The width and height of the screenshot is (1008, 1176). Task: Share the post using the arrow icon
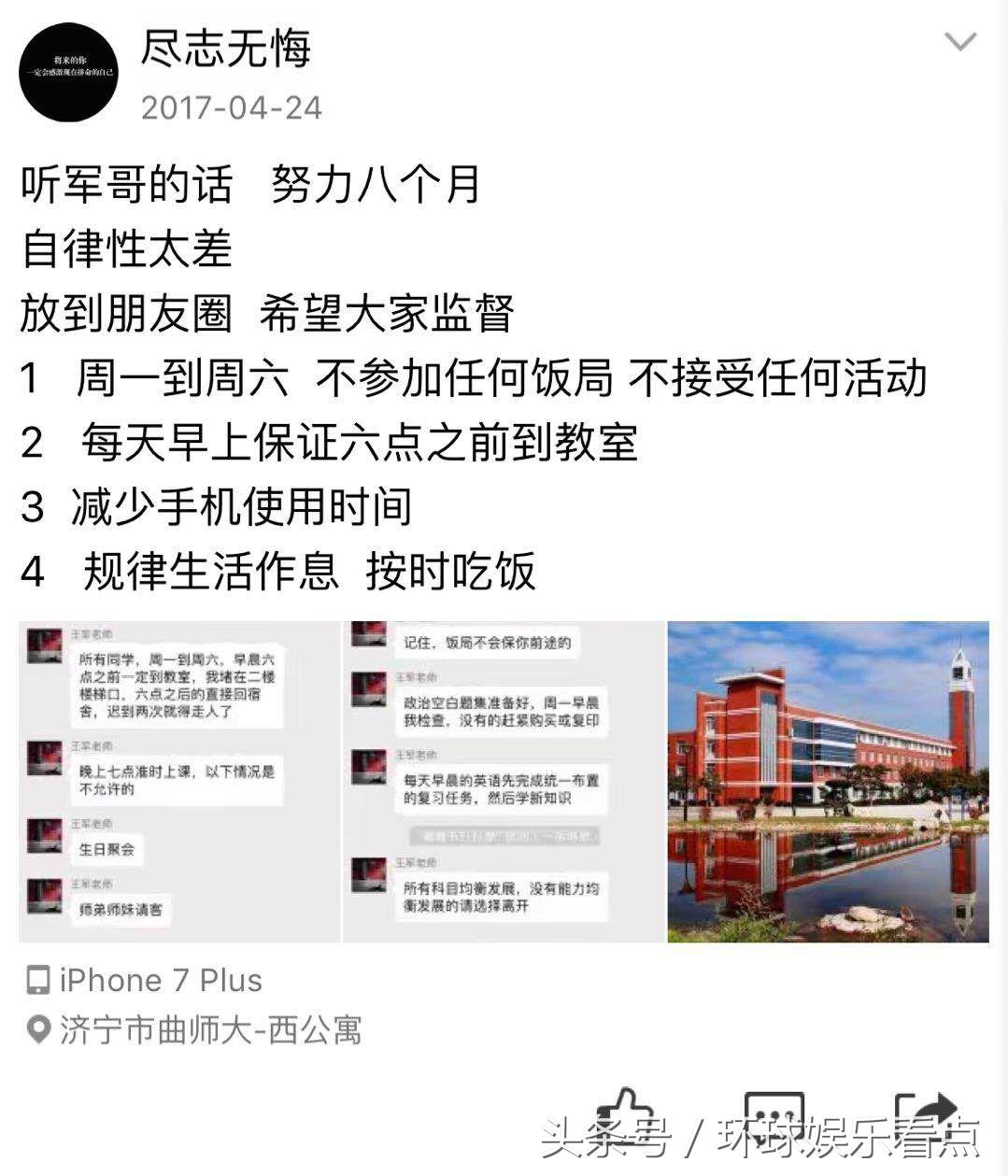[x=925, y=1106]
